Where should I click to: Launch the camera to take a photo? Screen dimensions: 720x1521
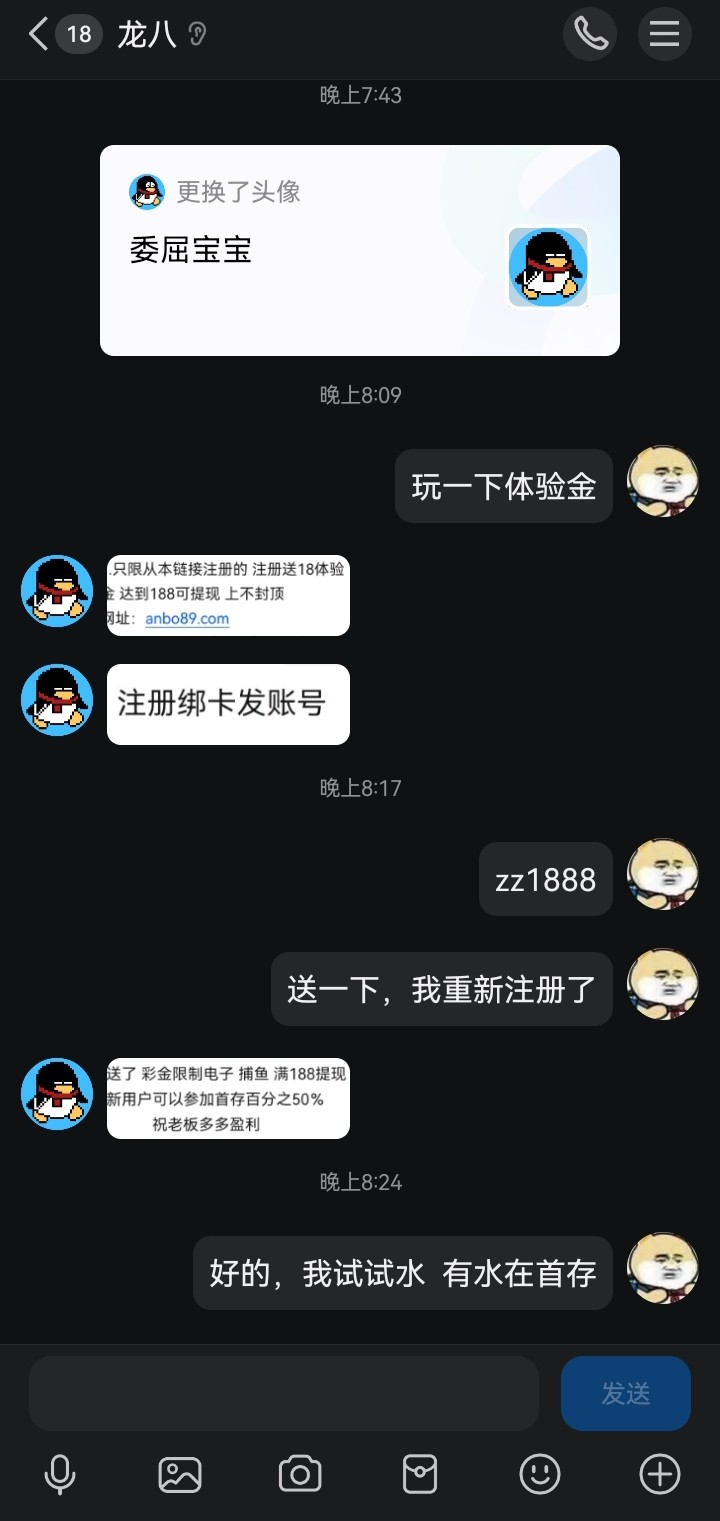pos(300,1474)
